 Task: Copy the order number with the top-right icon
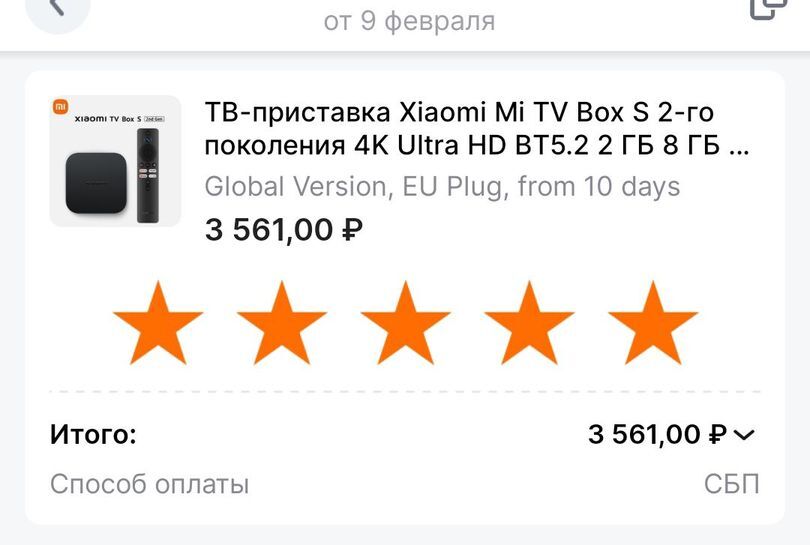coord(767,6)
